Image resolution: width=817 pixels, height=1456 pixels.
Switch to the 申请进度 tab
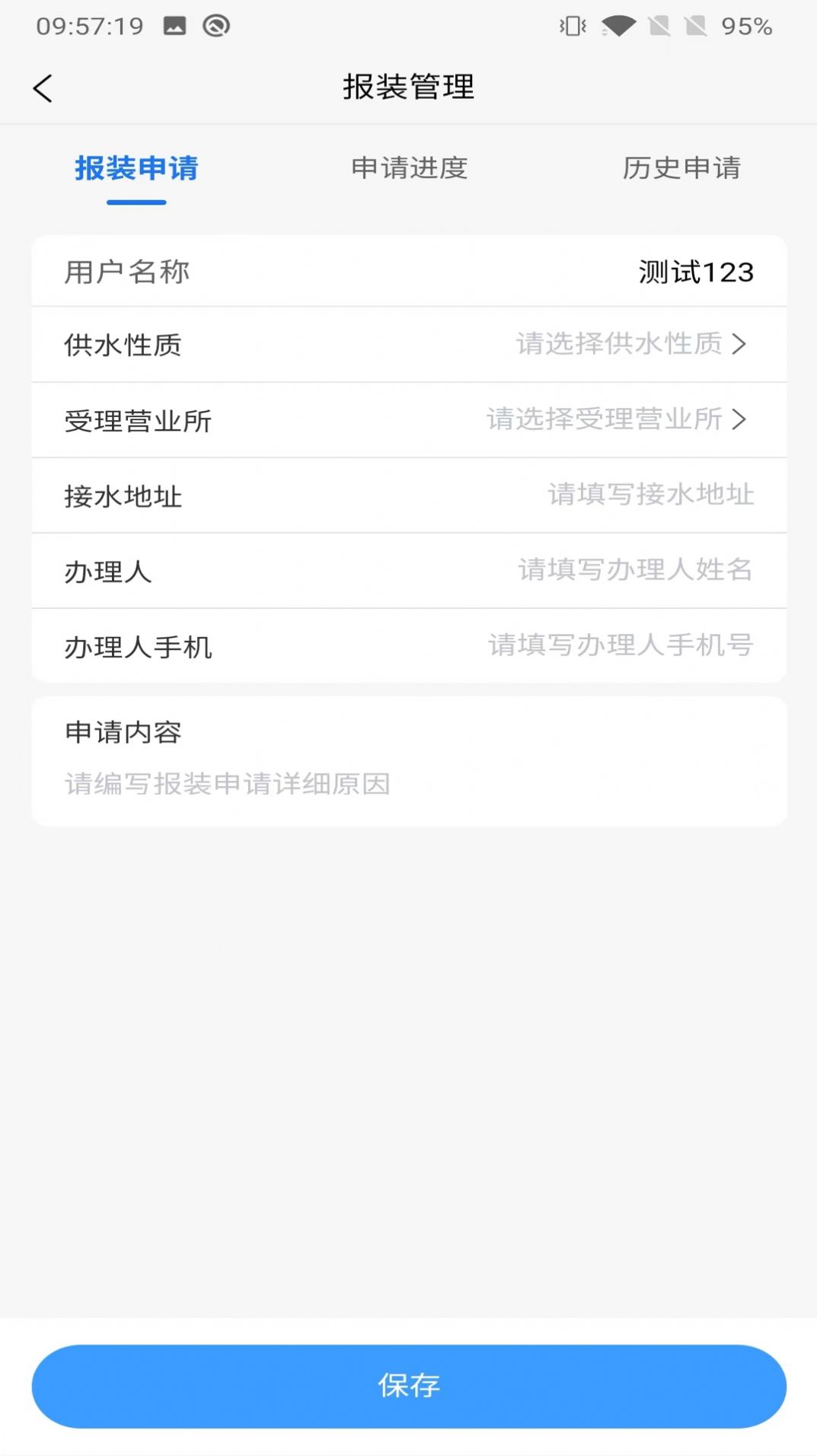tap(409, 169)
